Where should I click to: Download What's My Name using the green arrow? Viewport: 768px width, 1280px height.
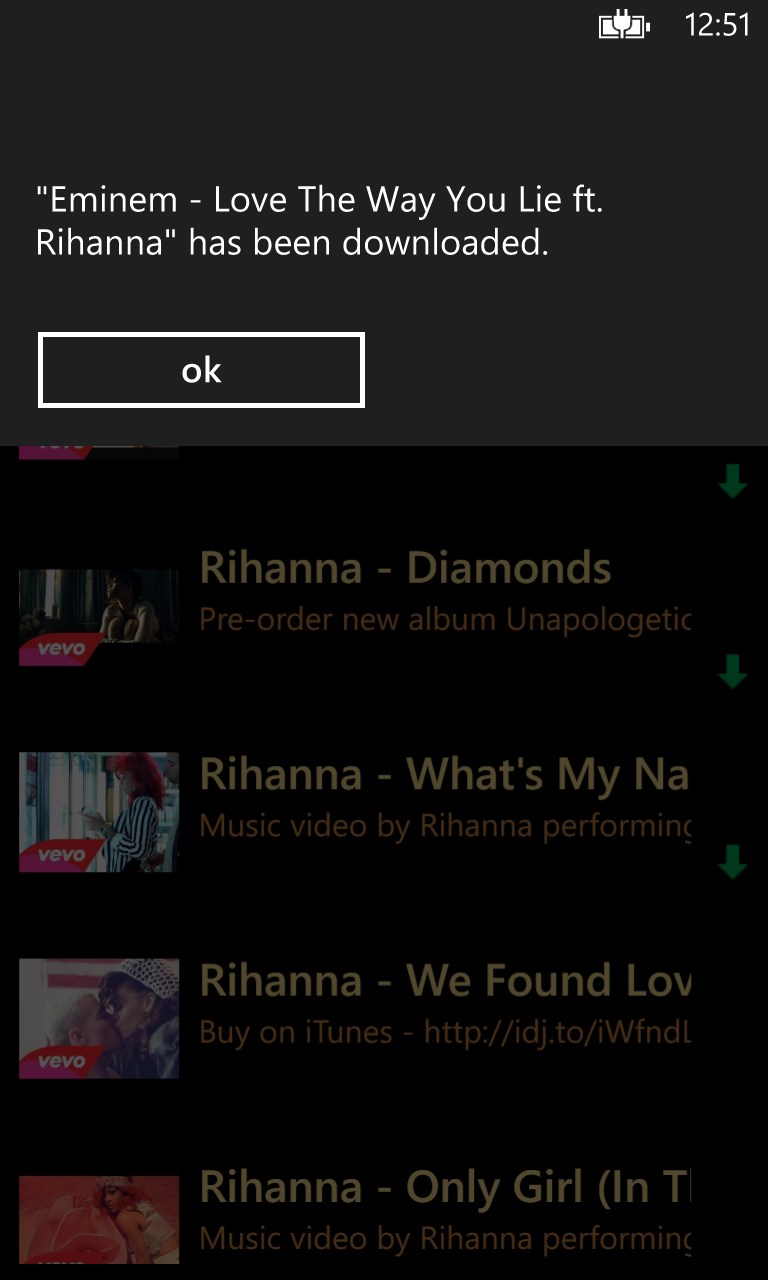[x=733, y=862]
